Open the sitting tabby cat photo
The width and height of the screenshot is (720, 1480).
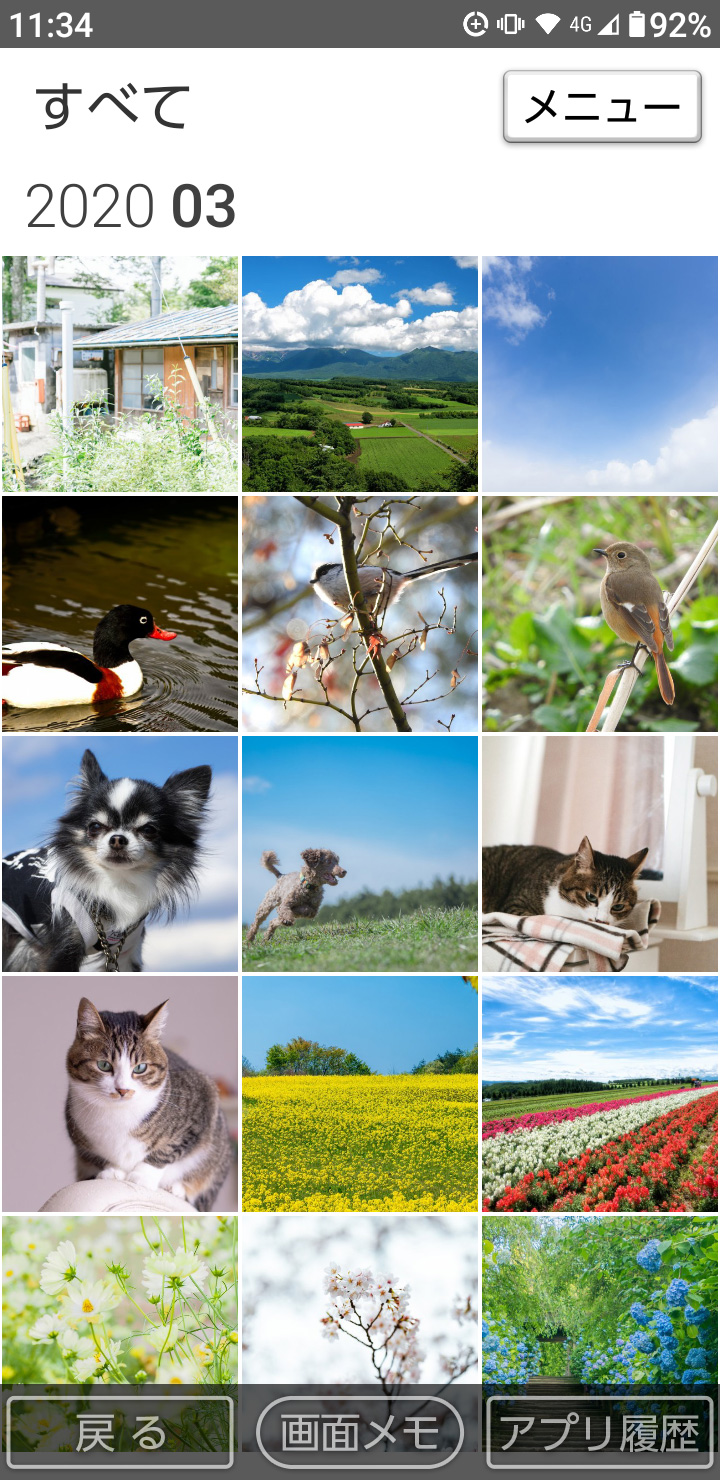click(120, 1094)
